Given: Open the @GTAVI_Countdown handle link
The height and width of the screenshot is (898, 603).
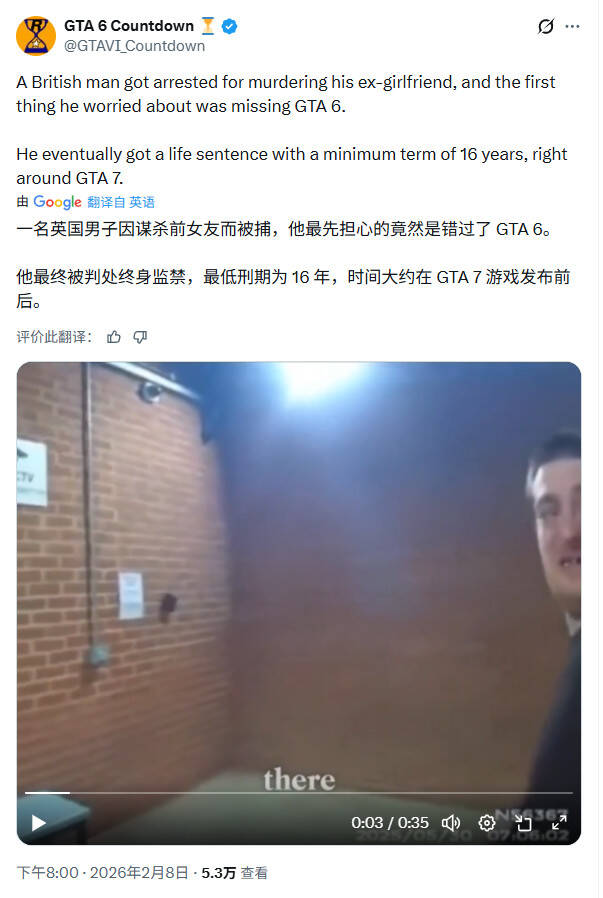Looking at the screenshot, I should tap(134, 45).
